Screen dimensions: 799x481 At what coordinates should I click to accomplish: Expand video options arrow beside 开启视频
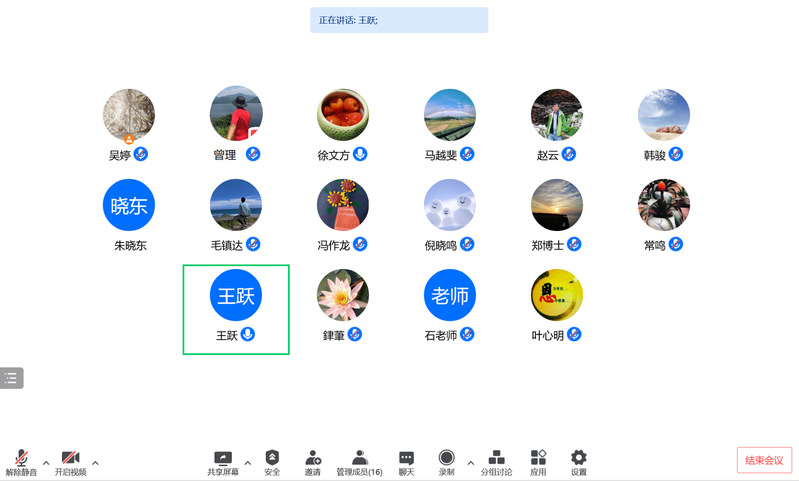click(95, 462)
